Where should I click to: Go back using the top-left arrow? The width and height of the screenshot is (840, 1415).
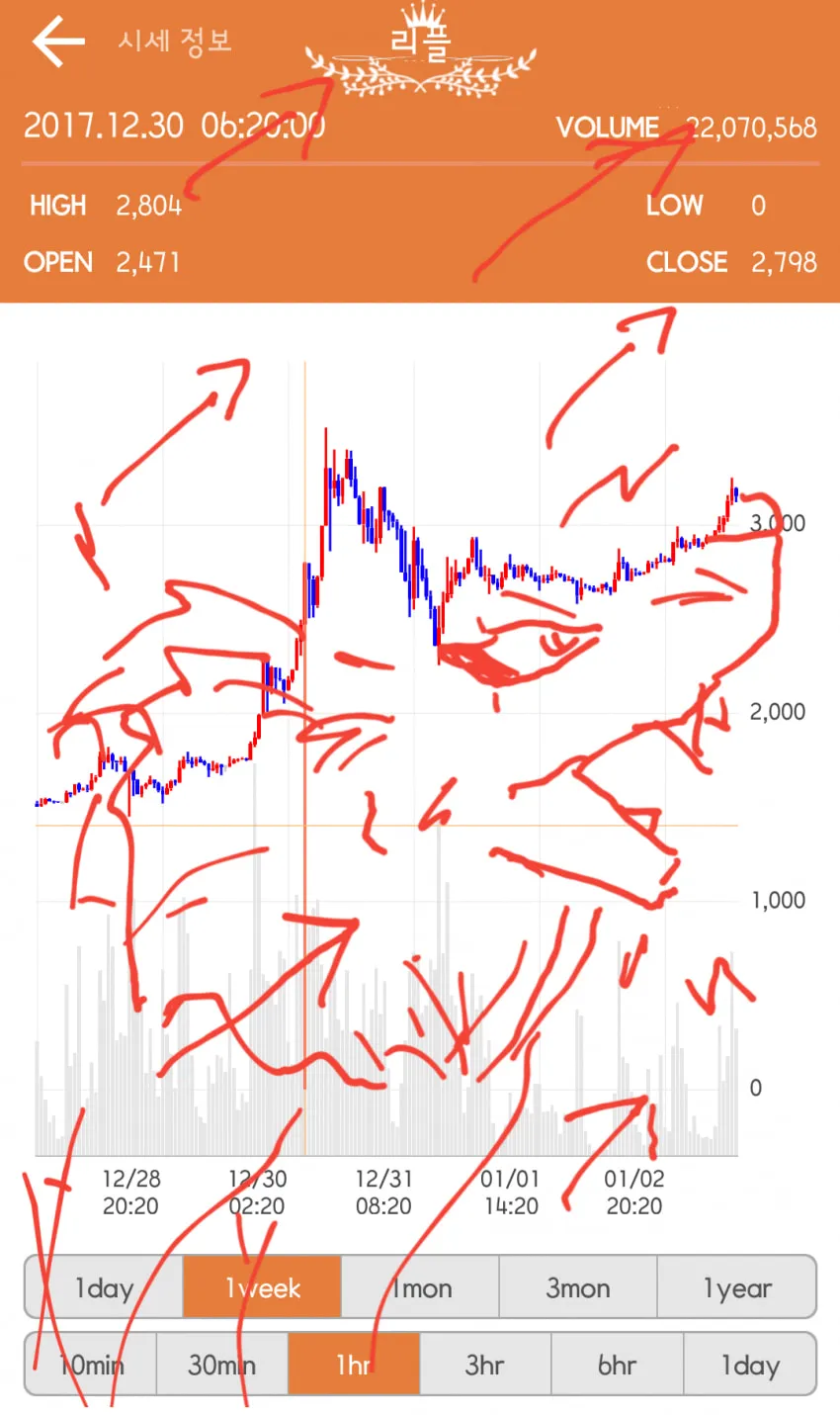[x=57, y=43]
